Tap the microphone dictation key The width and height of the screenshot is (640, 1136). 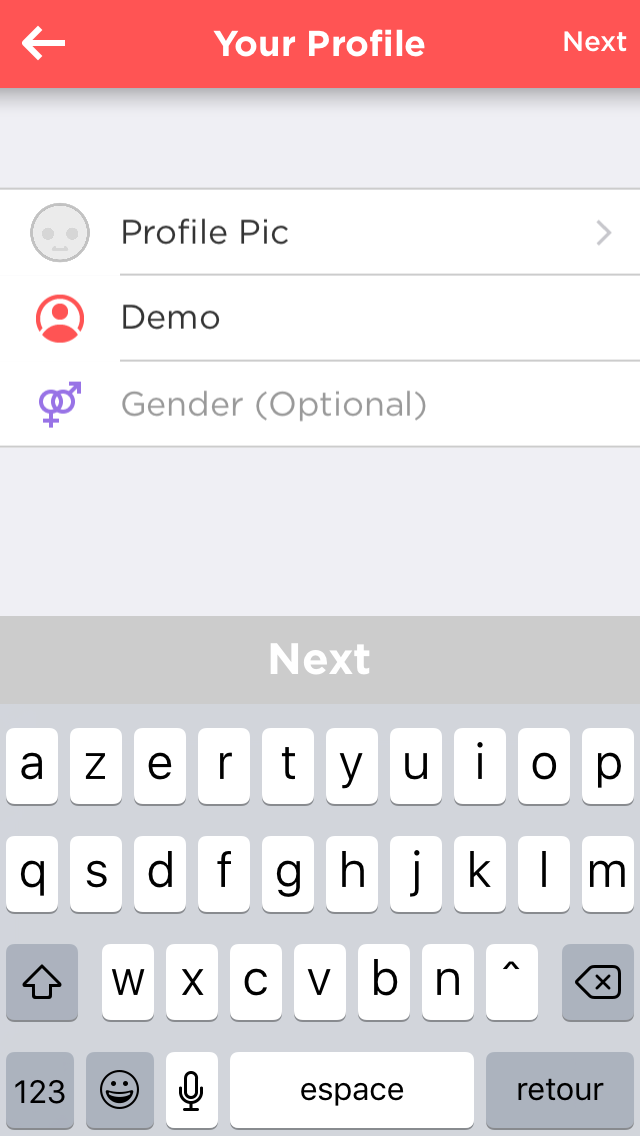pos(191,1090)
